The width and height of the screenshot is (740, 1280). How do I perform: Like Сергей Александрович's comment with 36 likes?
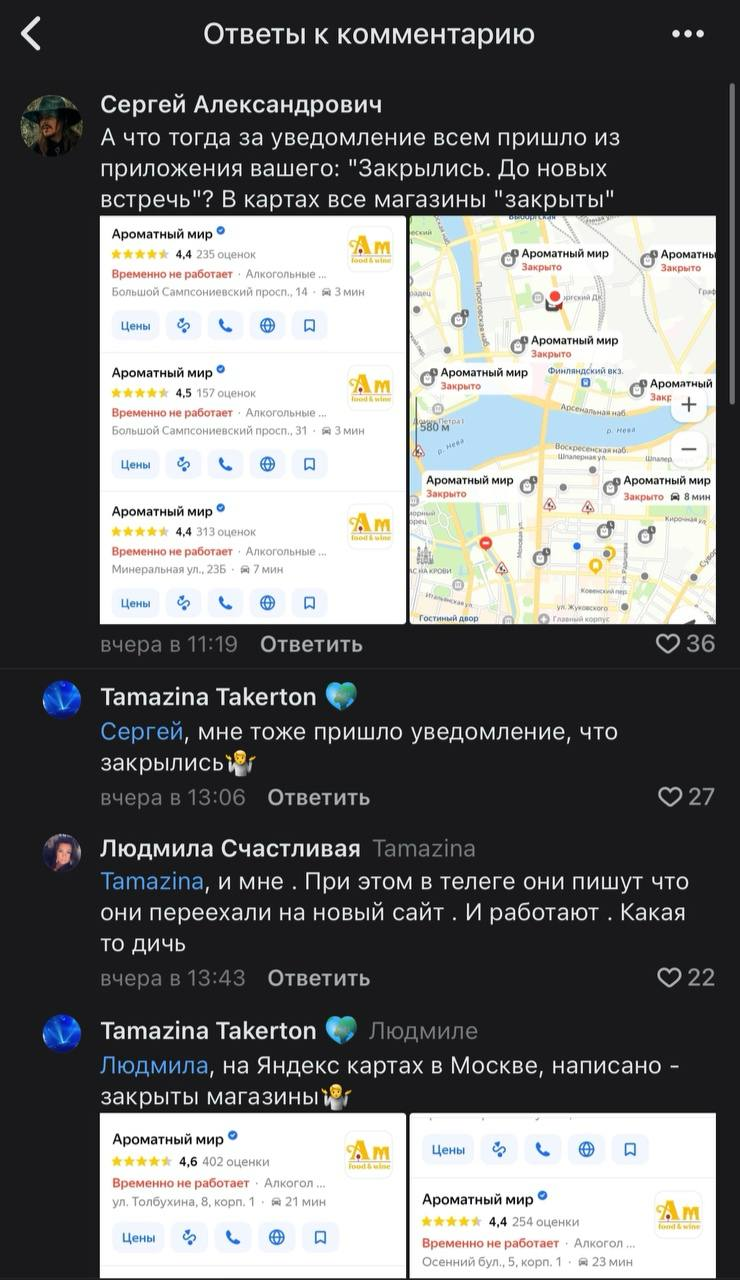685,644
